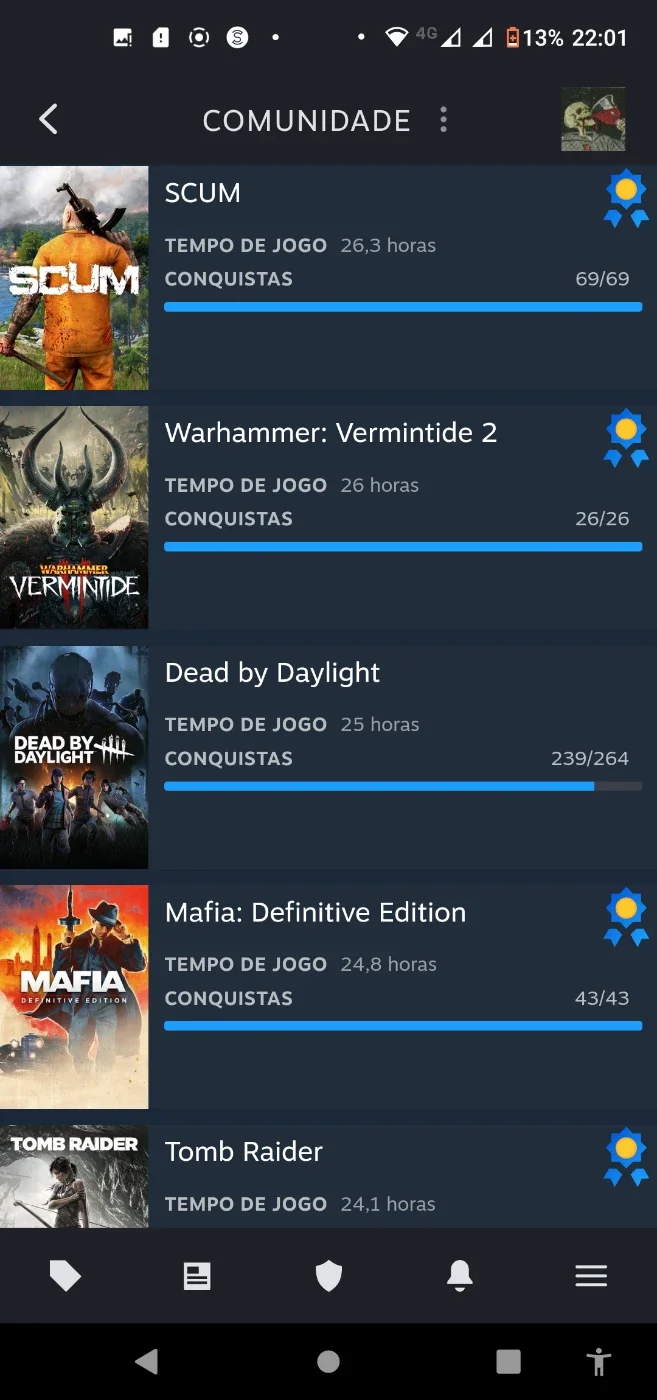Open the notifications bell tab
657x1400 pixels.
click(x=460, y=1276)
